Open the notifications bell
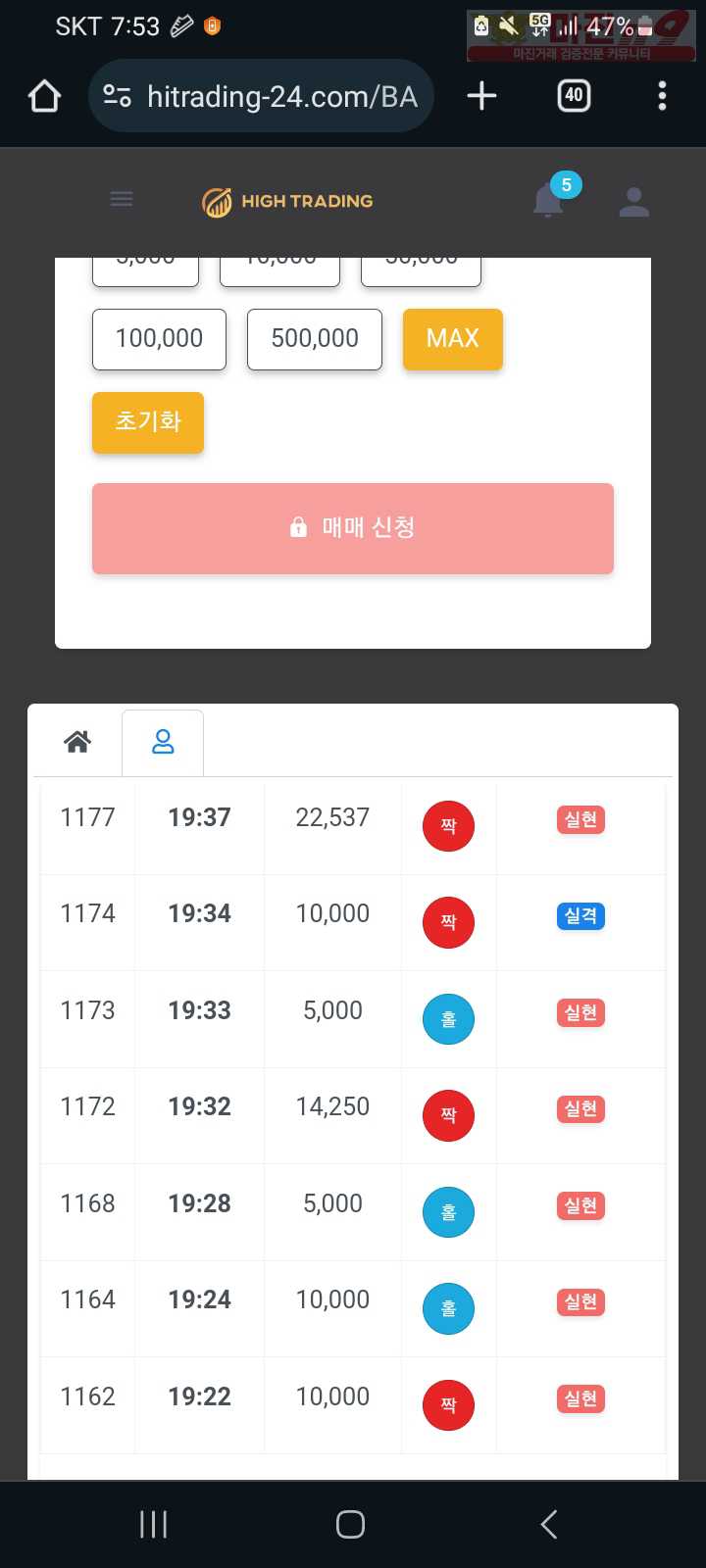The height and width of the screenshot is (1568, 706). pos(549,201)
